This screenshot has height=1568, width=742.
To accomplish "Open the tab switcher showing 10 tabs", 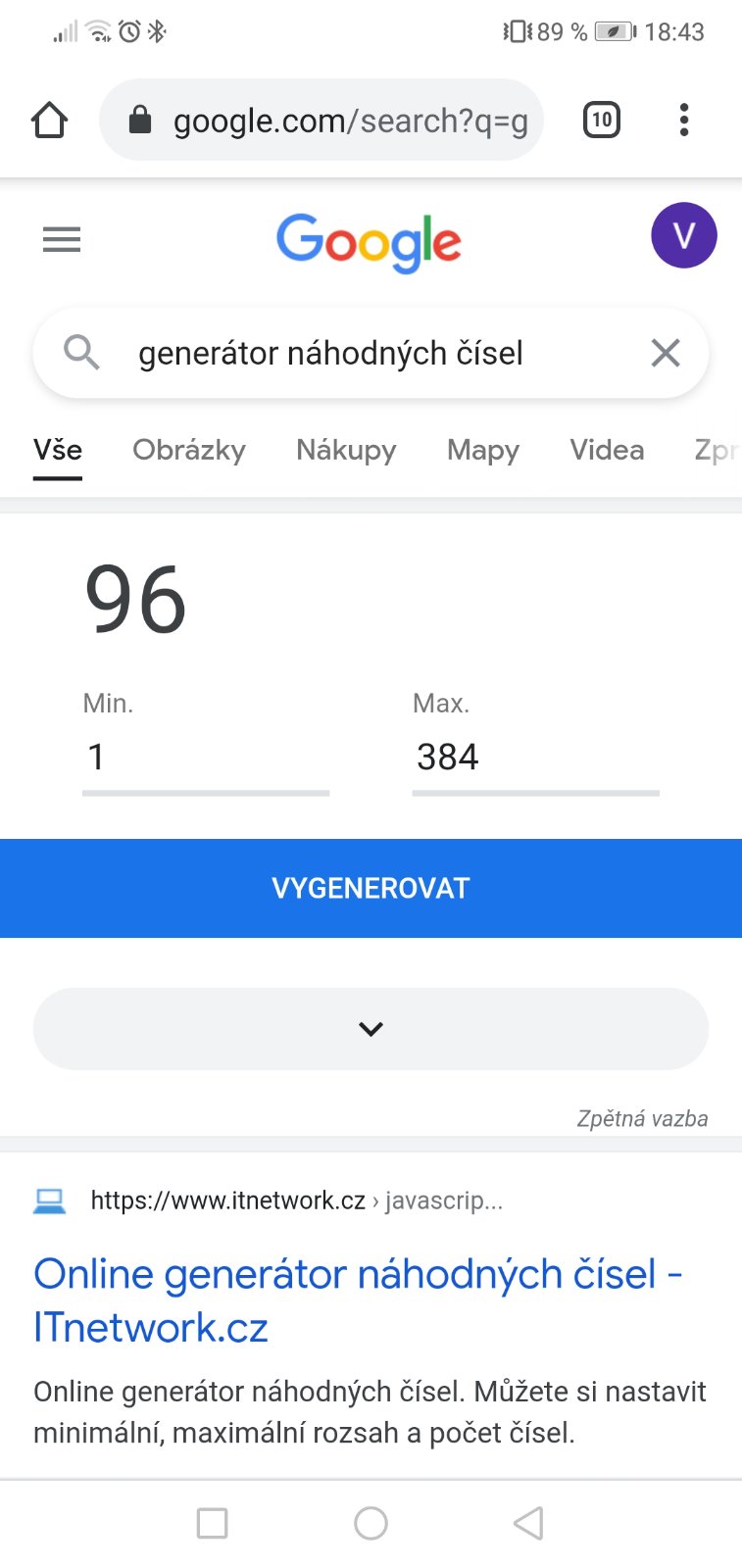I will pyautogui.click(x=601, y=121).
